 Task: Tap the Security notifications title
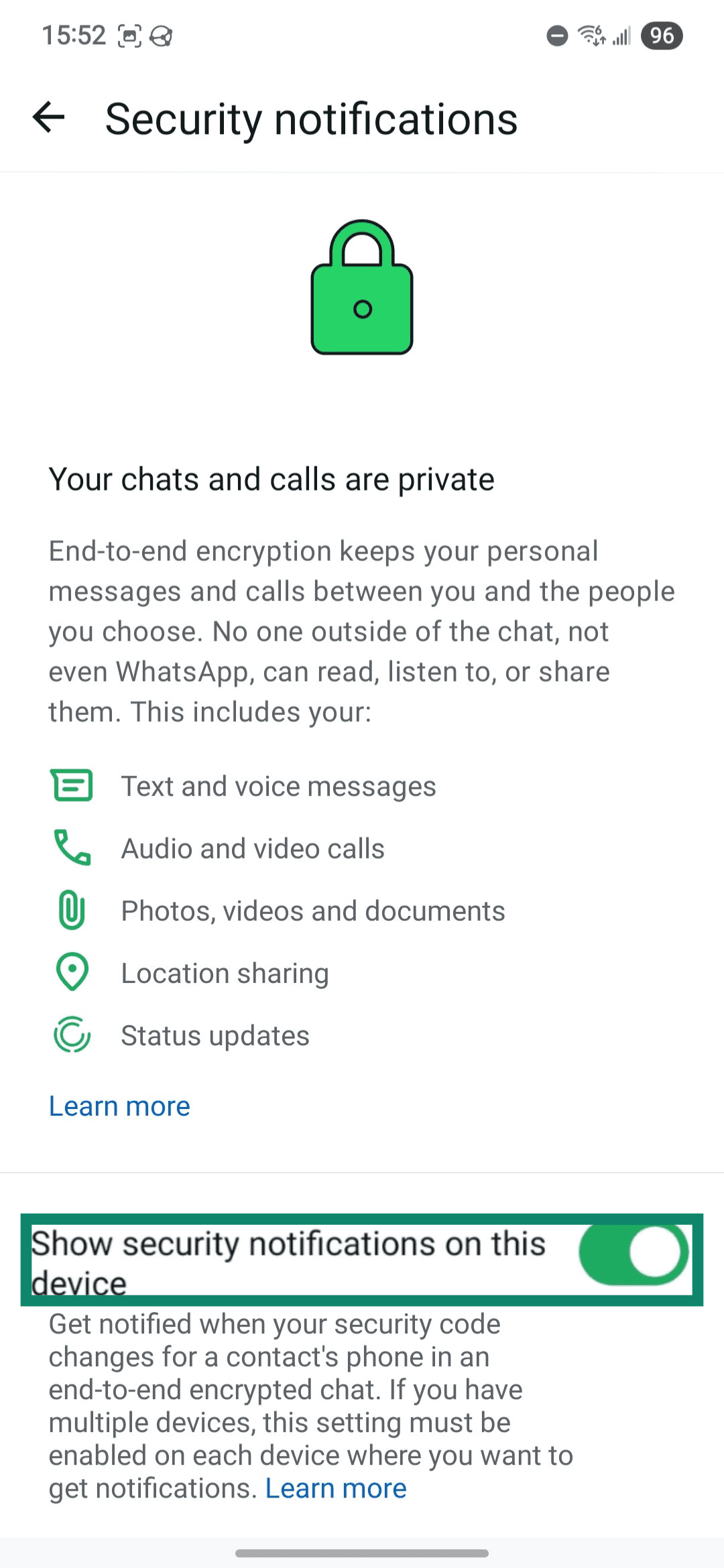click(310, 119)
